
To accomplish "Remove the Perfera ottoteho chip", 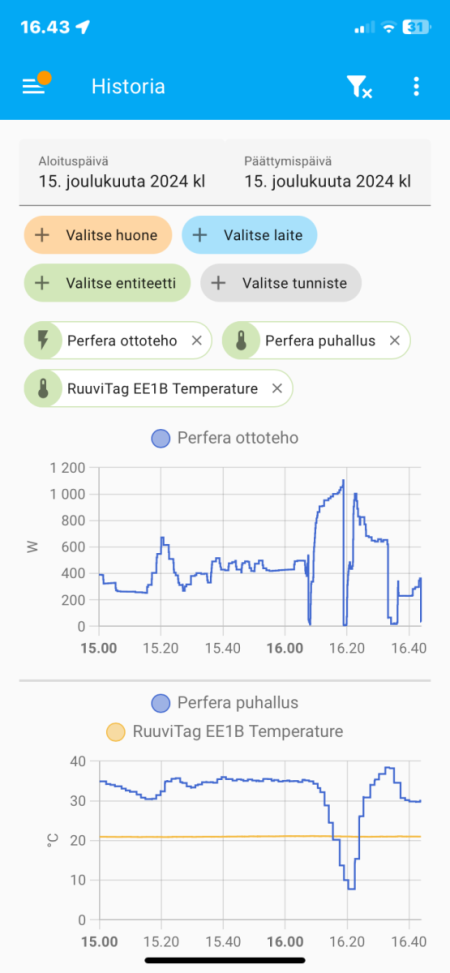I will pos(196,341).
